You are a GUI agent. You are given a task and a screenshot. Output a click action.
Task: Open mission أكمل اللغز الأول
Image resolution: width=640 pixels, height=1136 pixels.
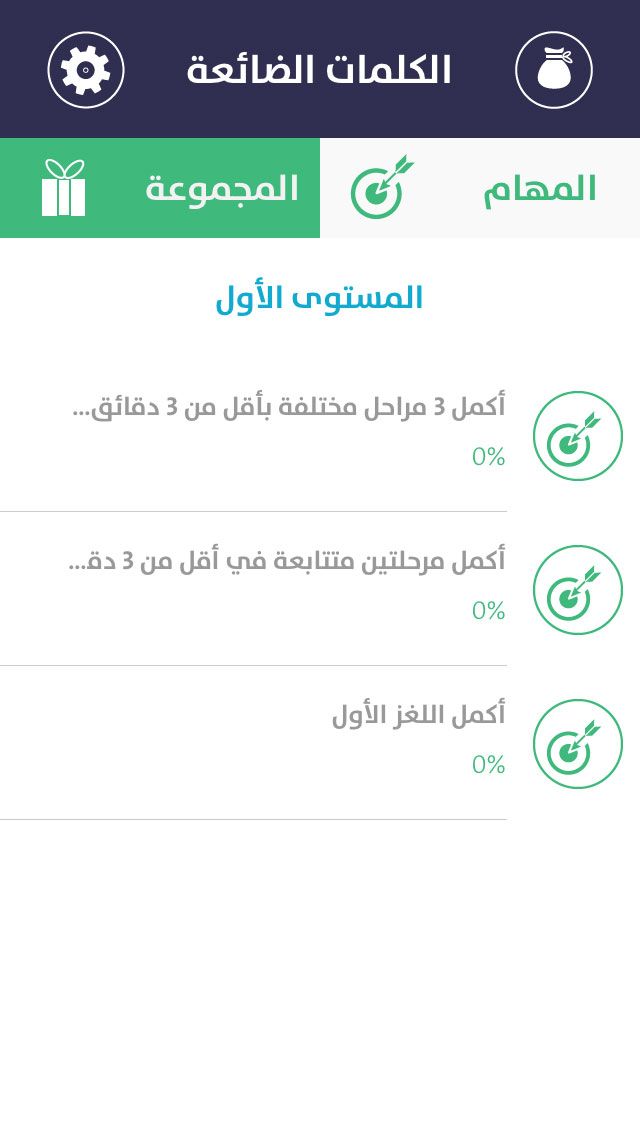tap(290, 740)
